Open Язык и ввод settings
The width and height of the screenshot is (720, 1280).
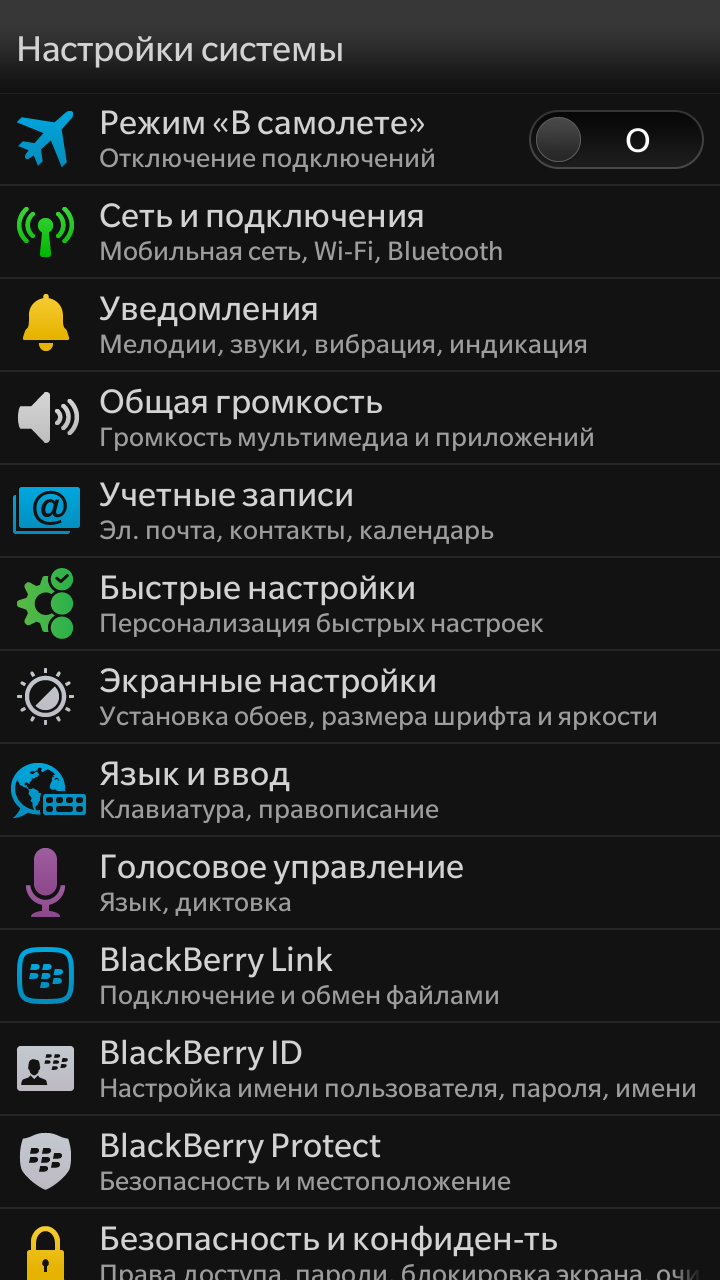[x=360, y=790]
